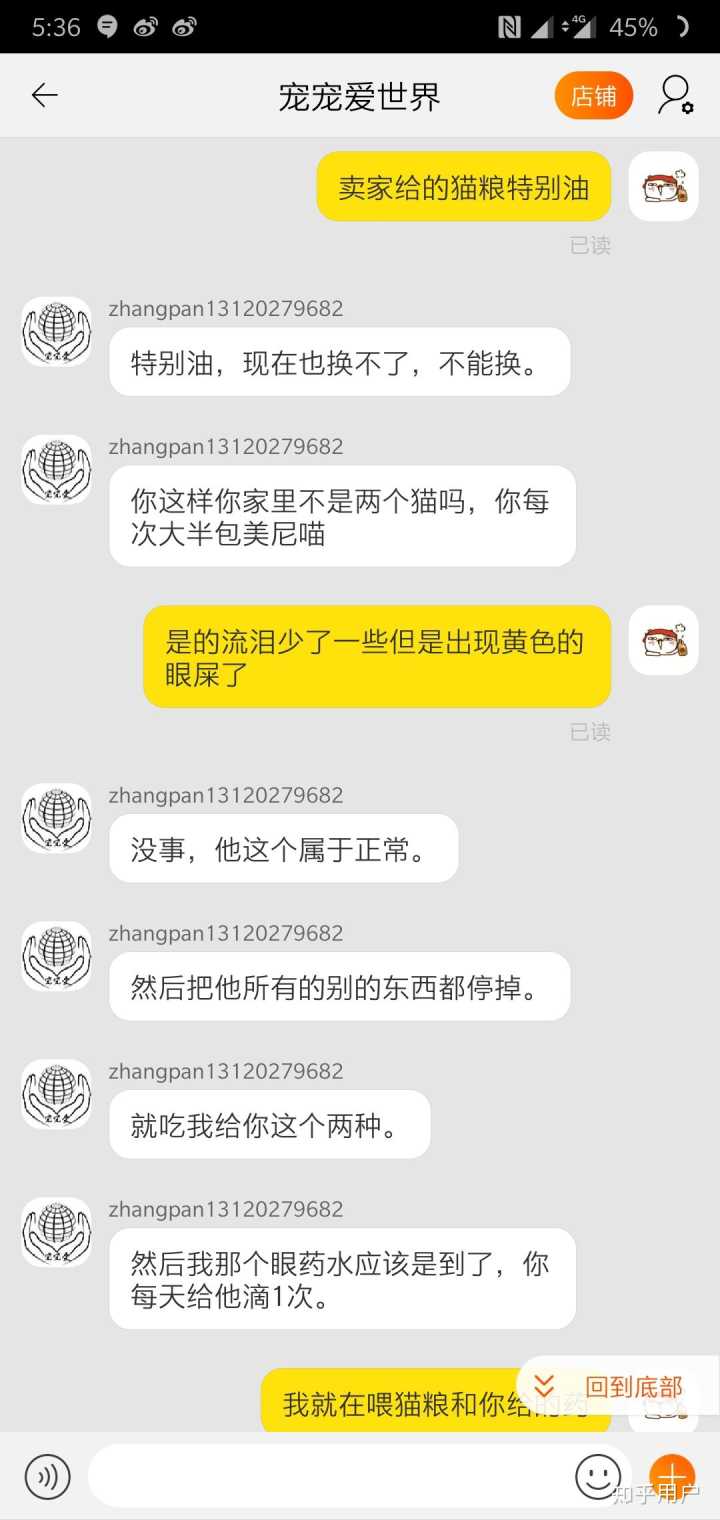The image size is (720, 1520).
Task: Focus the message text field
Action: (330, 1476)
